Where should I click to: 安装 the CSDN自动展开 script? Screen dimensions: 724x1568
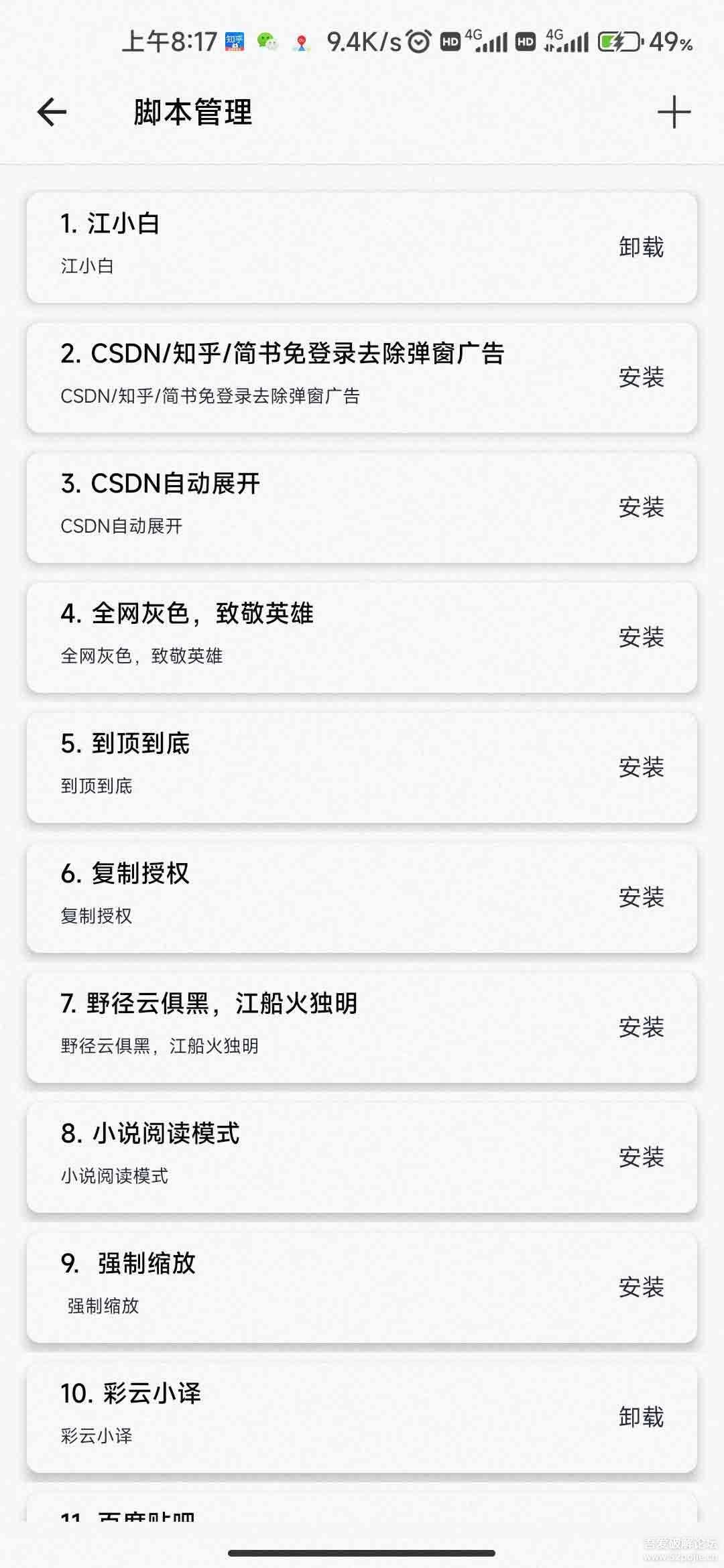pos(640,508)
